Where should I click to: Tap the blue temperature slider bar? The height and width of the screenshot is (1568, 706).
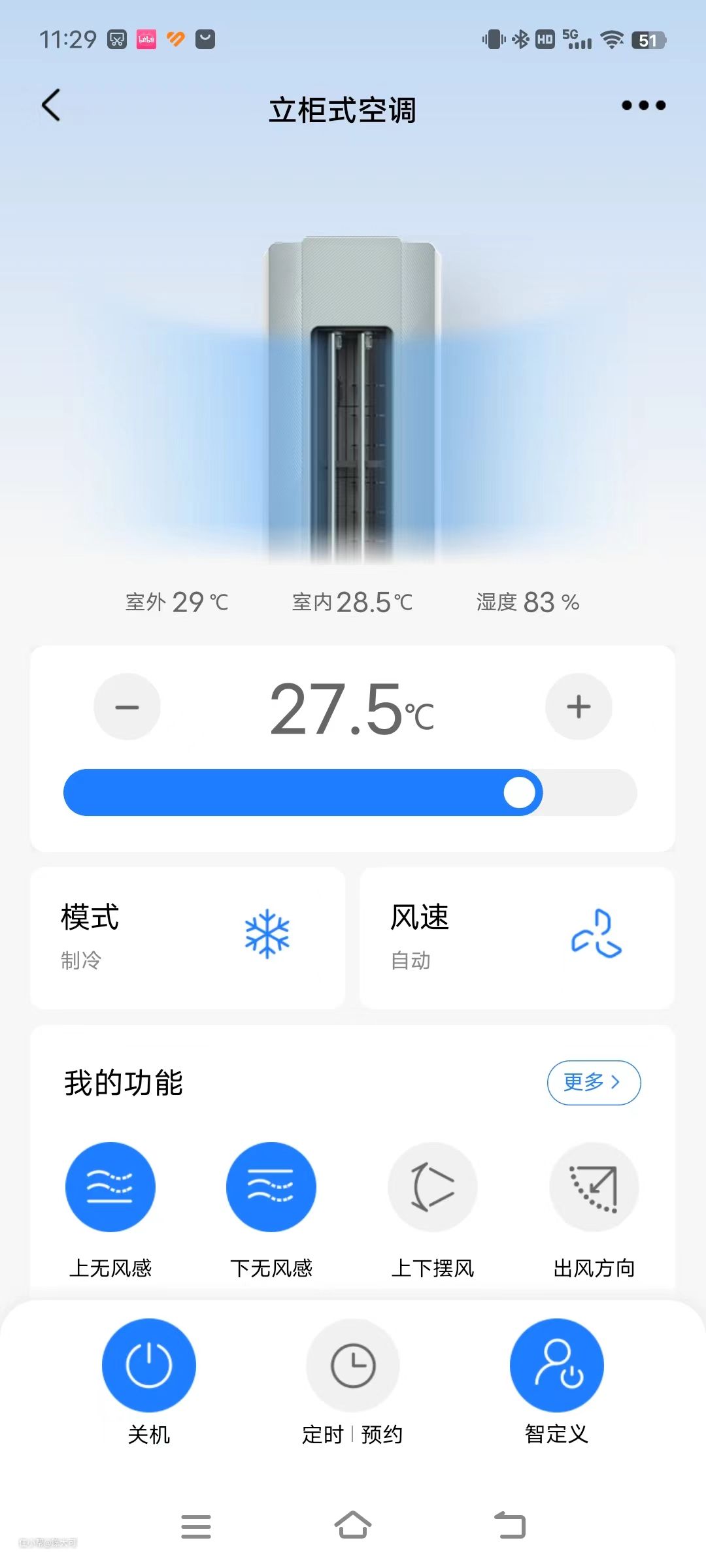click(302, 792)
